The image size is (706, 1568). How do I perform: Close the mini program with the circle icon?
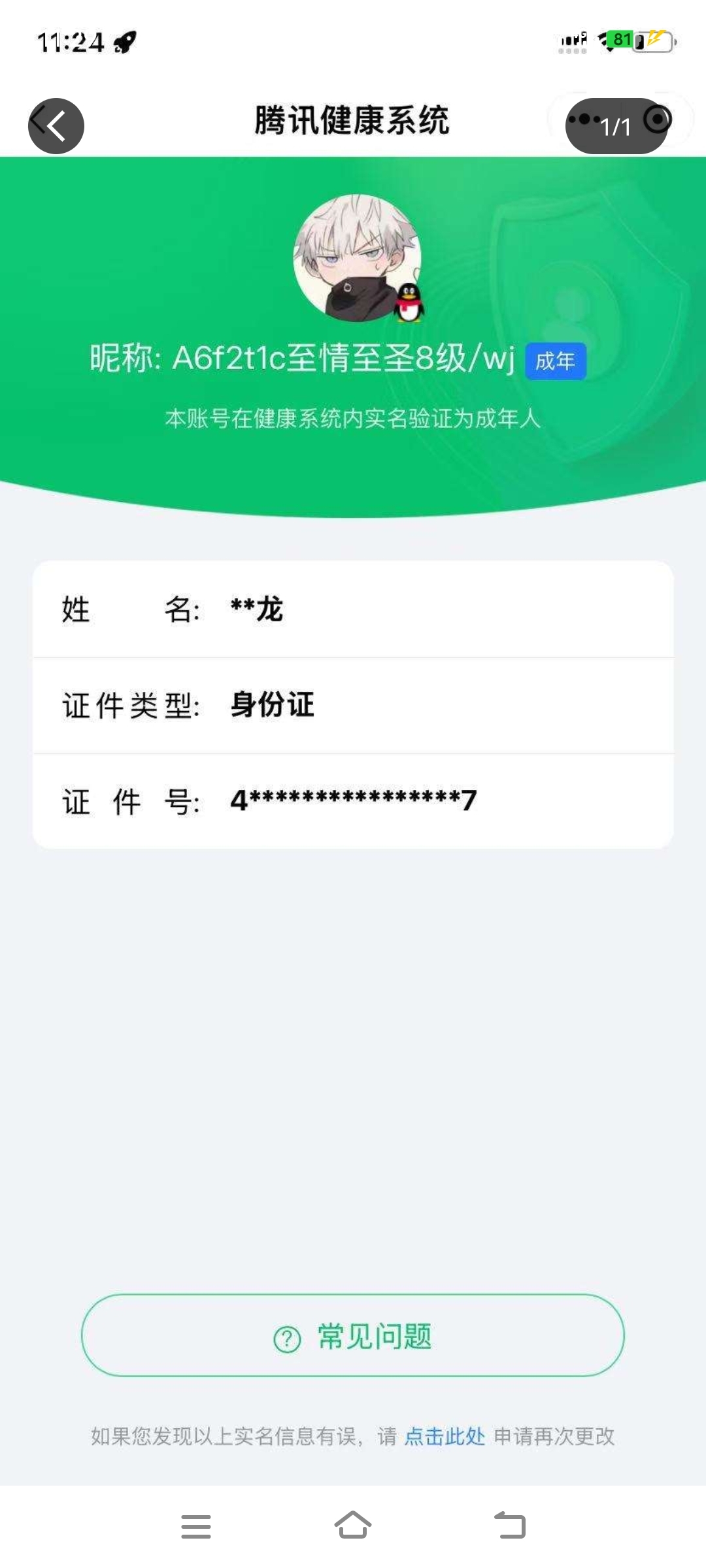click(657, 120)
